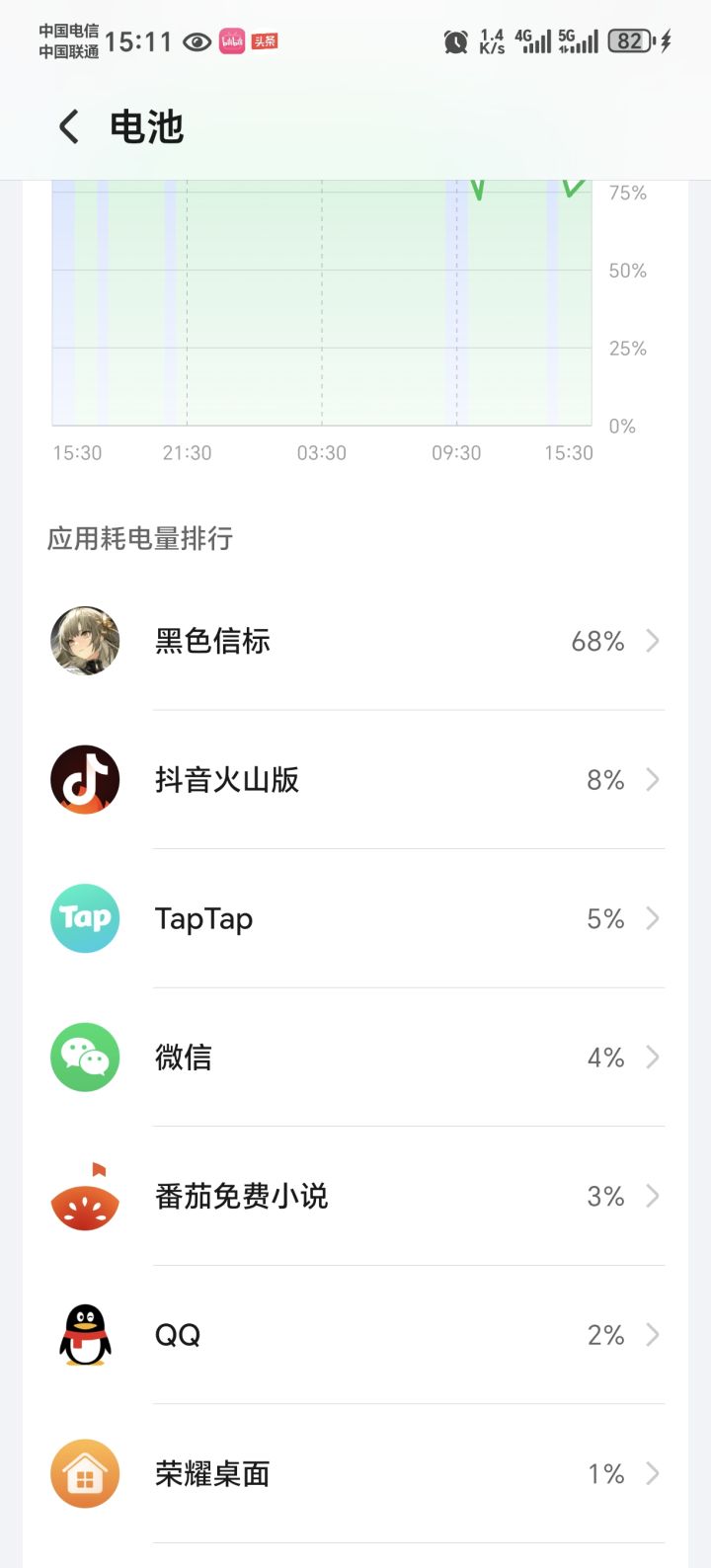This screenshot has height=1568, width=711.
Task: Open the 微信 (WeChat) app icon
Action: click(x=84, y=1058)
